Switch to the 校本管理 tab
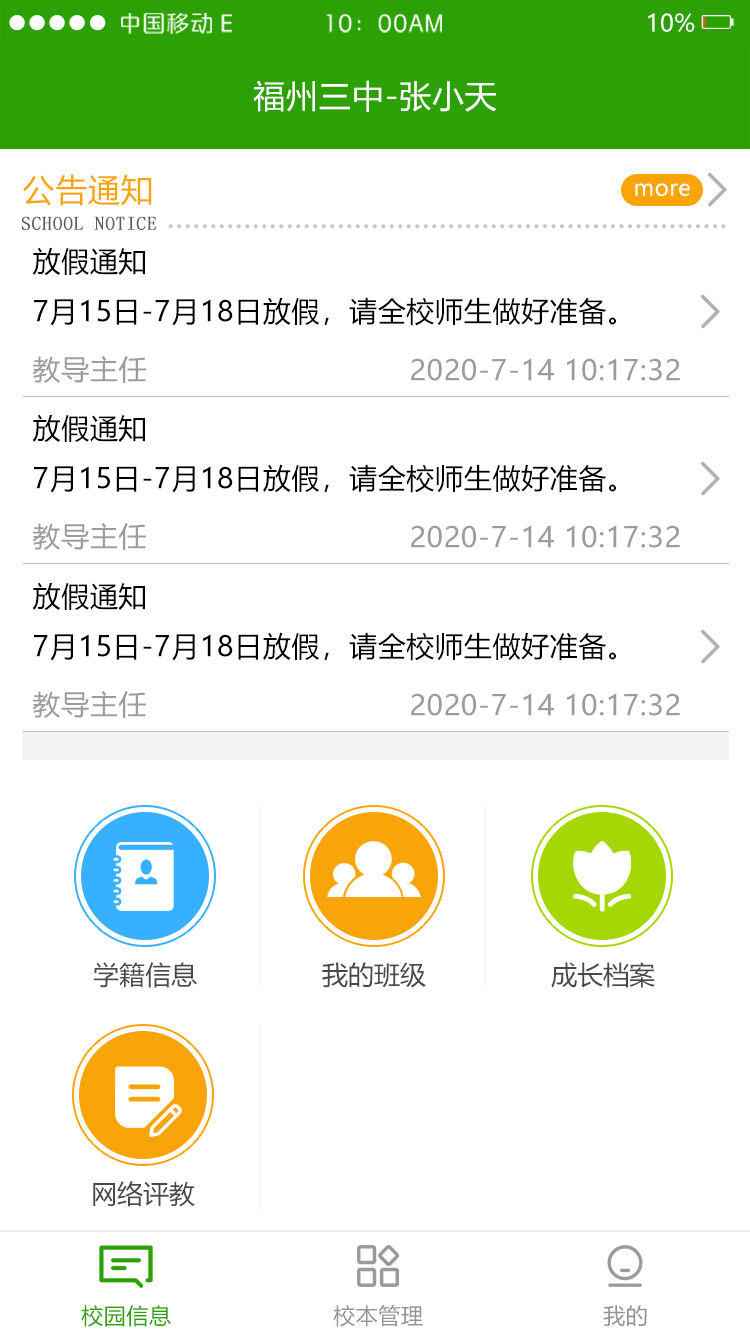 (377, 1285)
